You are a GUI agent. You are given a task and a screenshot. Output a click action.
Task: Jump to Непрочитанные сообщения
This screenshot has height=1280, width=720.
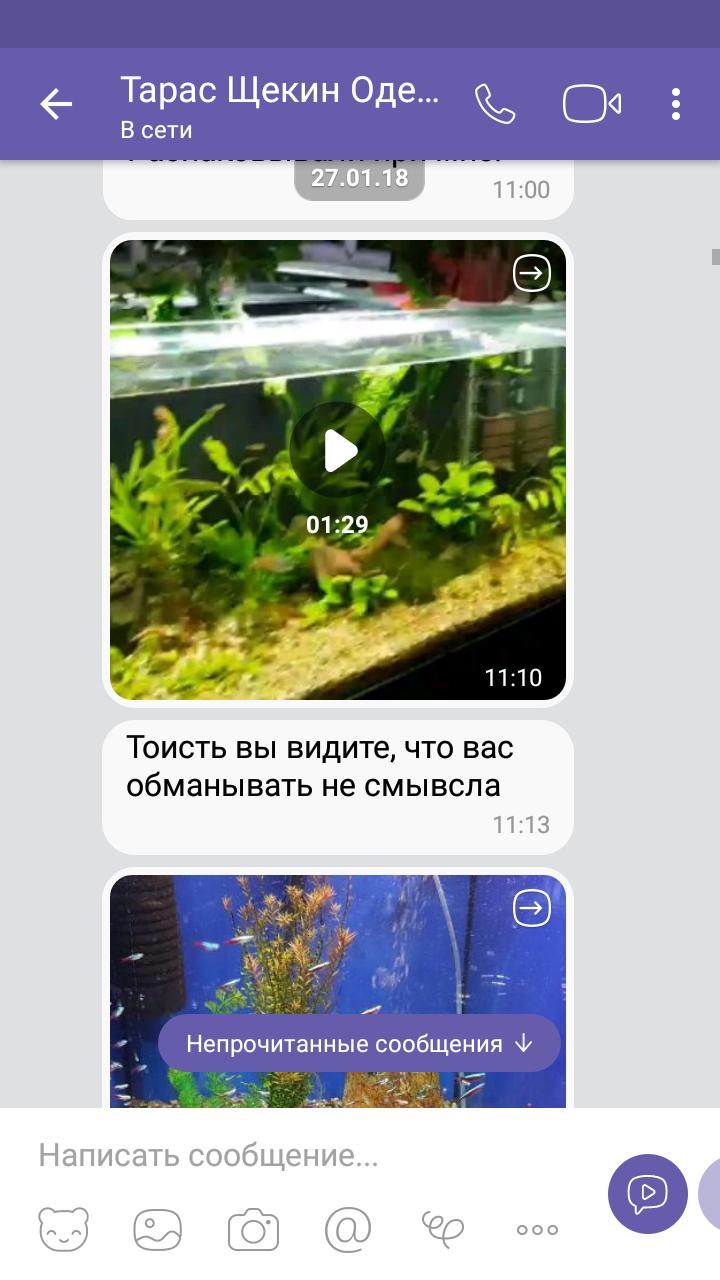pos(359,1044)
